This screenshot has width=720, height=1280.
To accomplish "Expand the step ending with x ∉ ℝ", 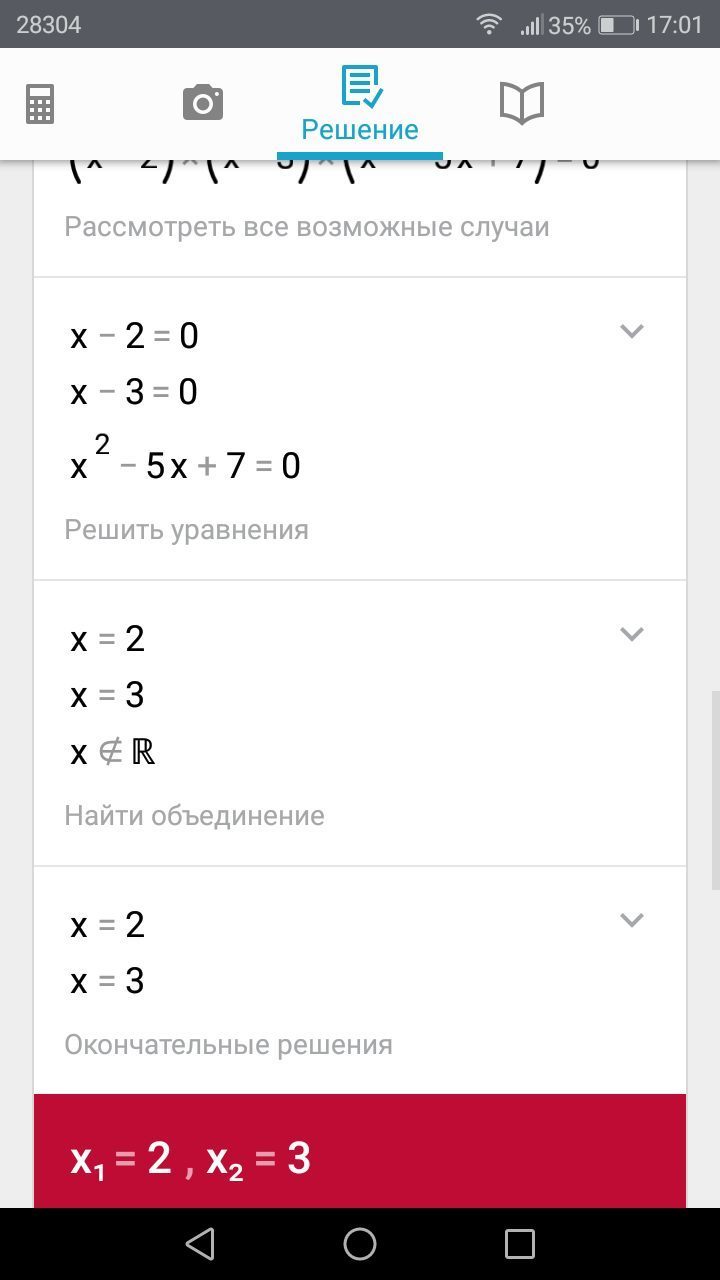I will pyautogui.click(x=631, y=634).
